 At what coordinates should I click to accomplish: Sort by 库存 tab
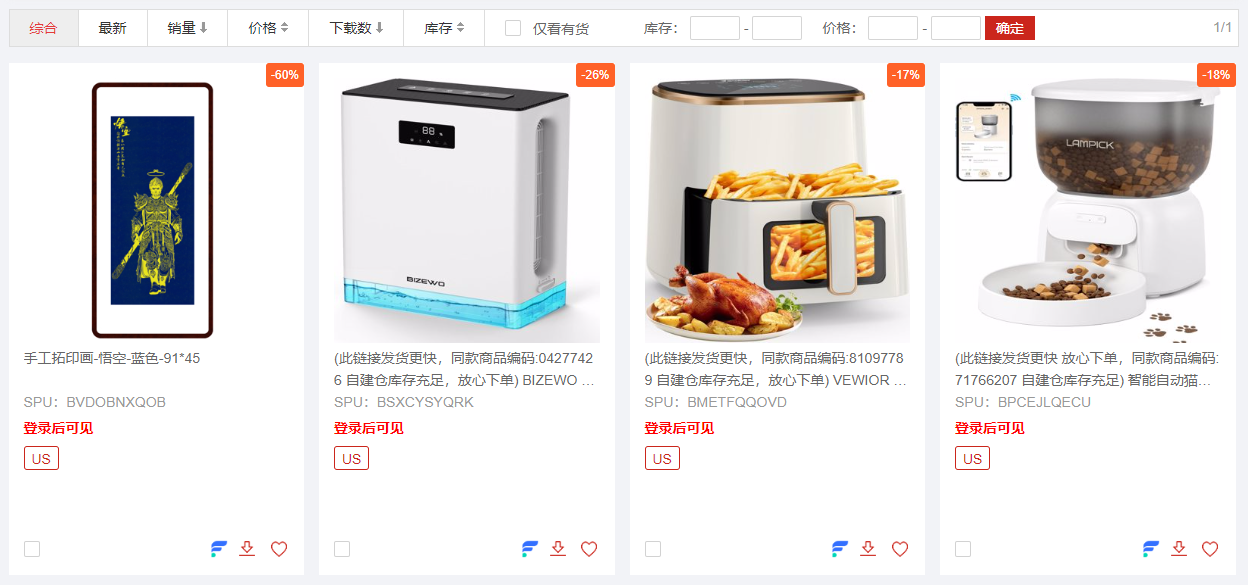(x=444, y=28)
